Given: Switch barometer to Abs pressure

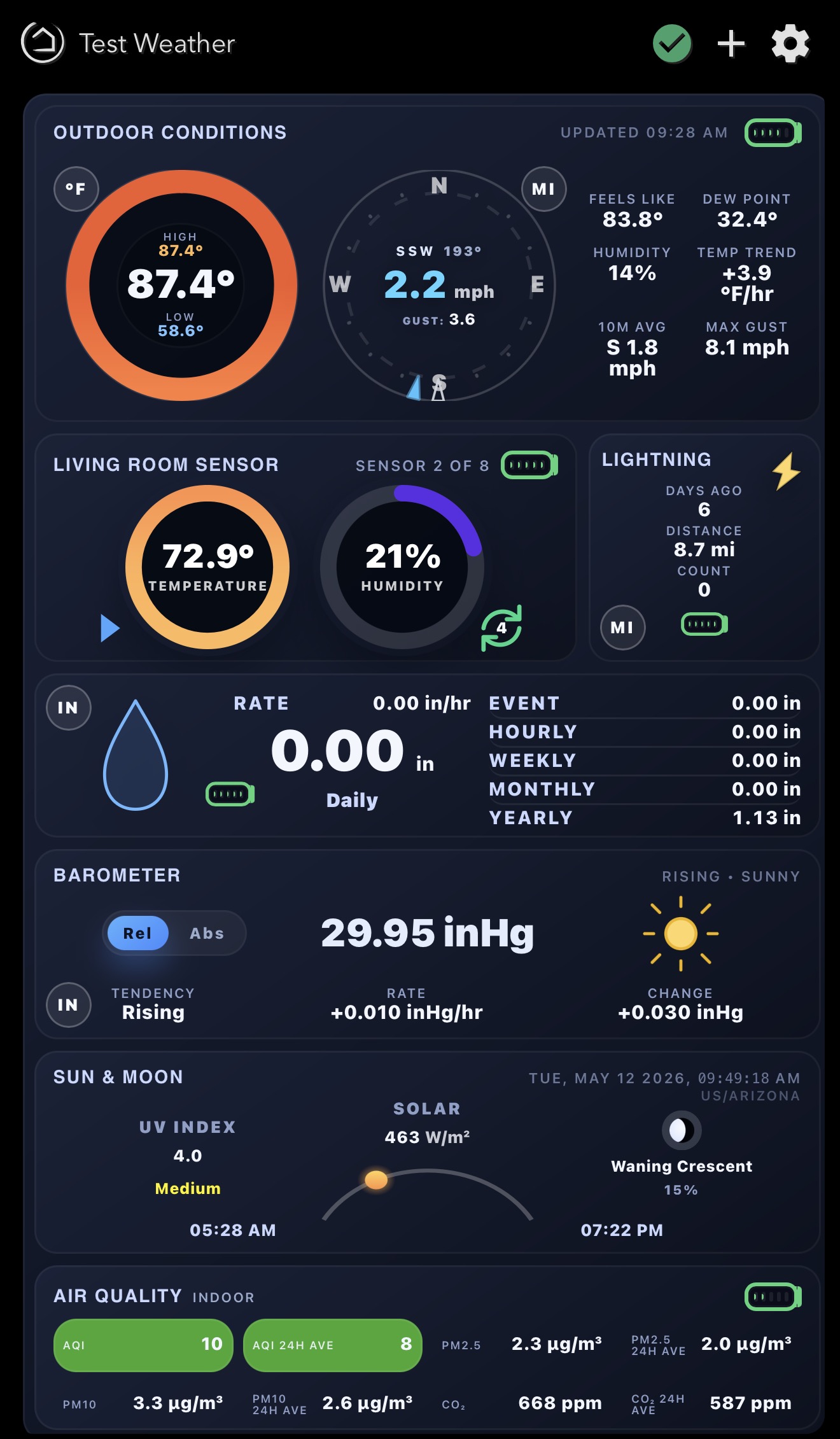Looking at the screenshot, I should [207, 933].
